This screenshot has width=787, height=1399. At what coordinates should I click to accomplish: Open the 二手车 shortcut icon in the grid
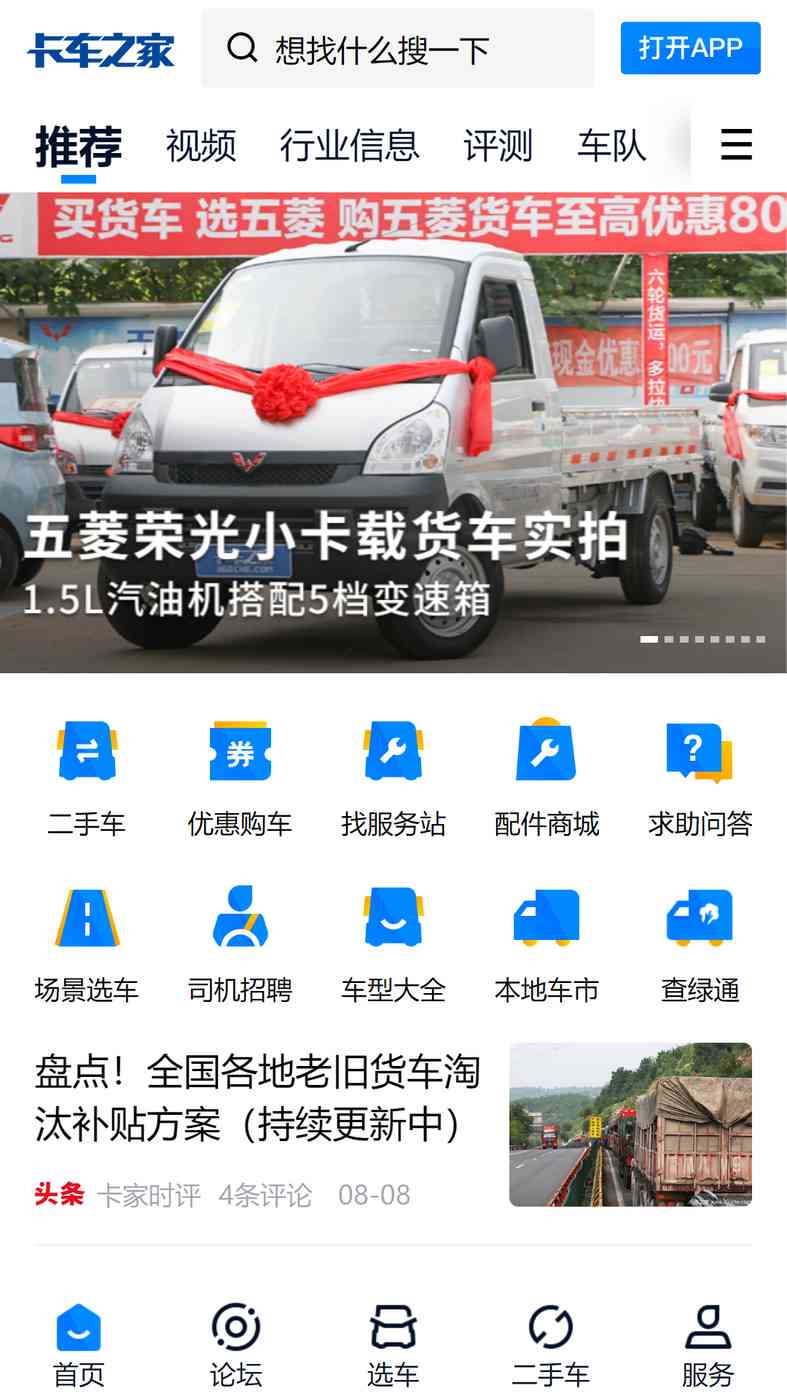(x=87, y=776)
